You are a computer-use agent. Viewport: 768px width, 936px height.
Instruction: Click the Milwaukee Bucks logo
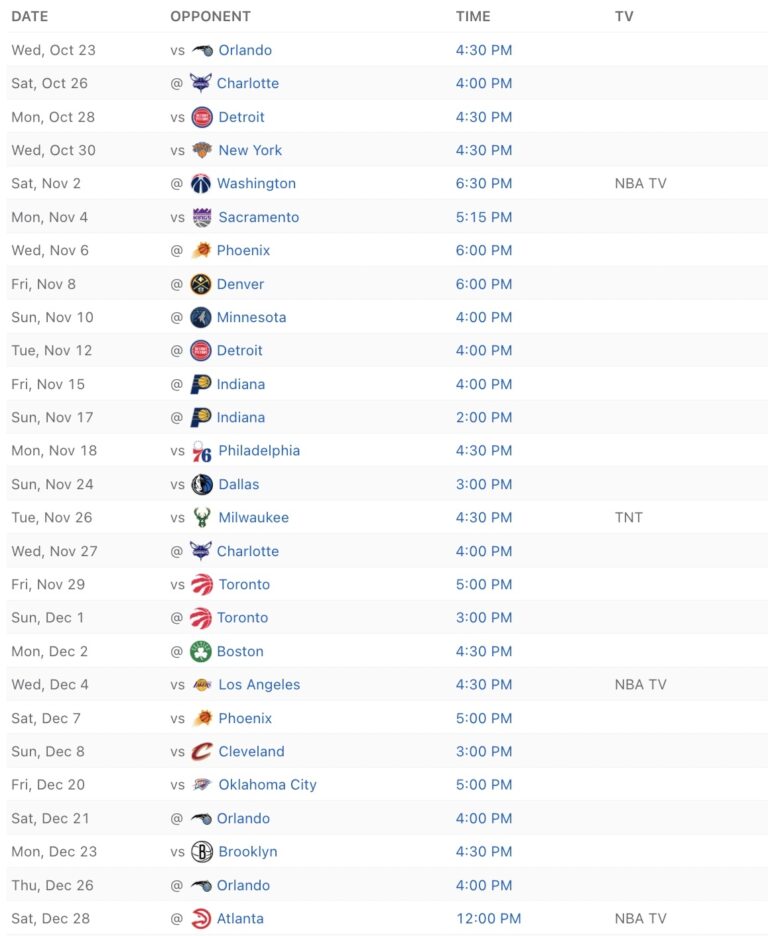pyautogui.click(x=201, y=518)
